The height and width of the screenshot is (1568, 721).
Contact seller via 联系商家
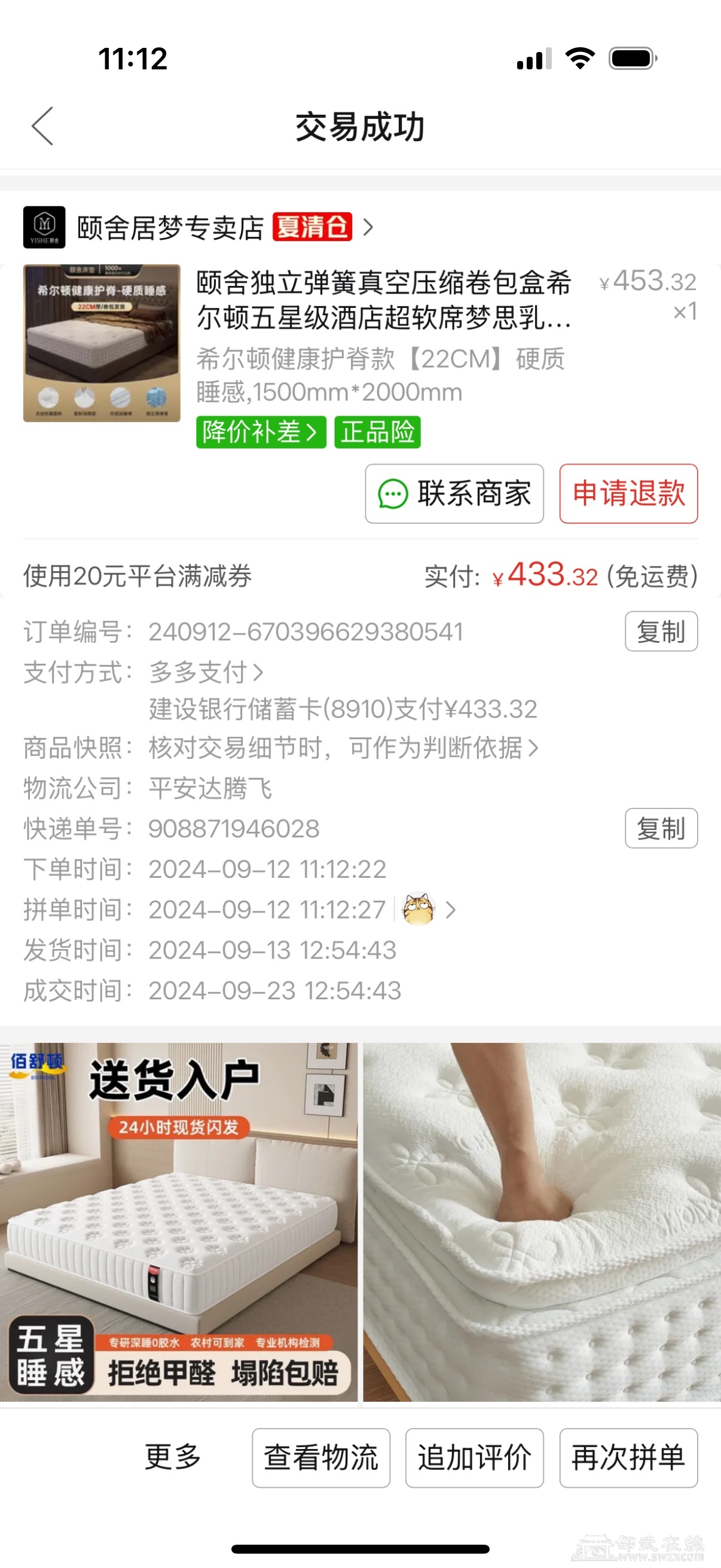pyautogui.click(x=454, y=493)
